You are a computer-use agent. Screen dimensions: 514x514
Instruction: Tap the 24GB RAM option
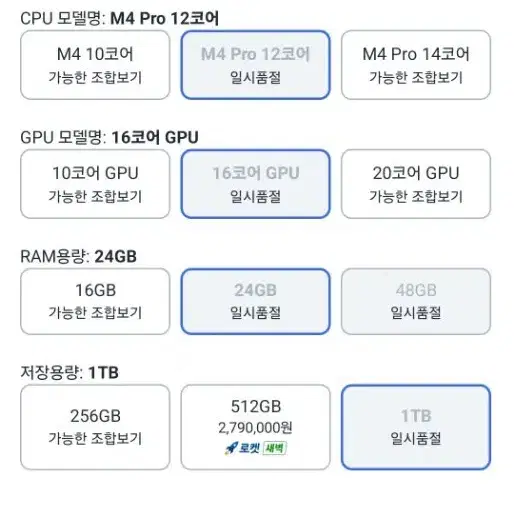(x=256, y=301)
